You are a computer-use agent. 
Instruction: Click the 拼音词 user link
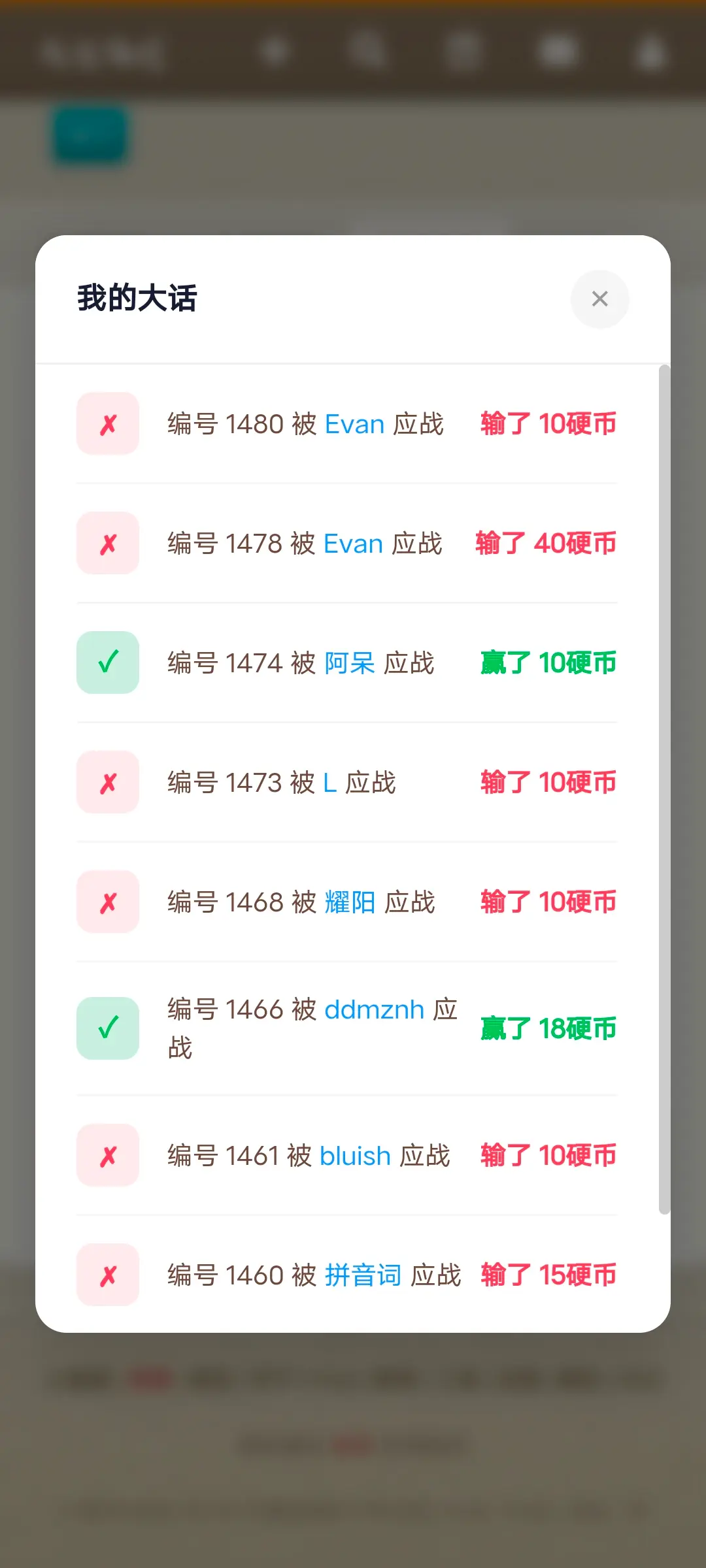363,1275
